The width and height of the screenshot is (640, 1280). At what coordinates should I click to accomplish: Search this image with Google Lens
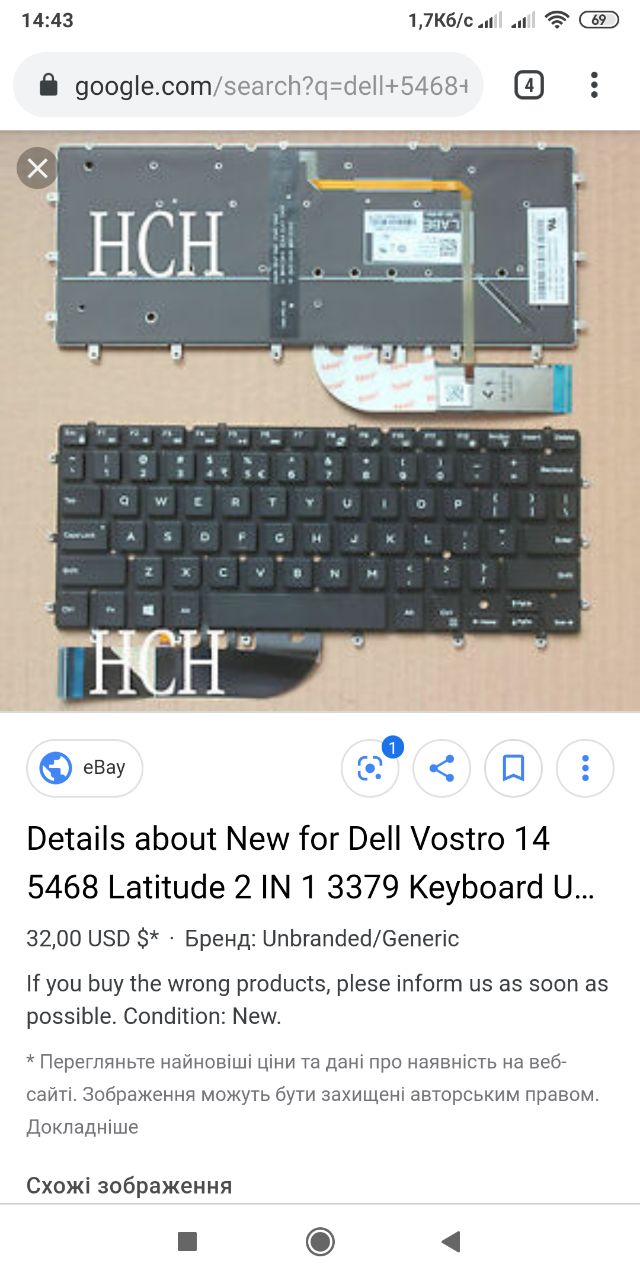pos(370,768)
